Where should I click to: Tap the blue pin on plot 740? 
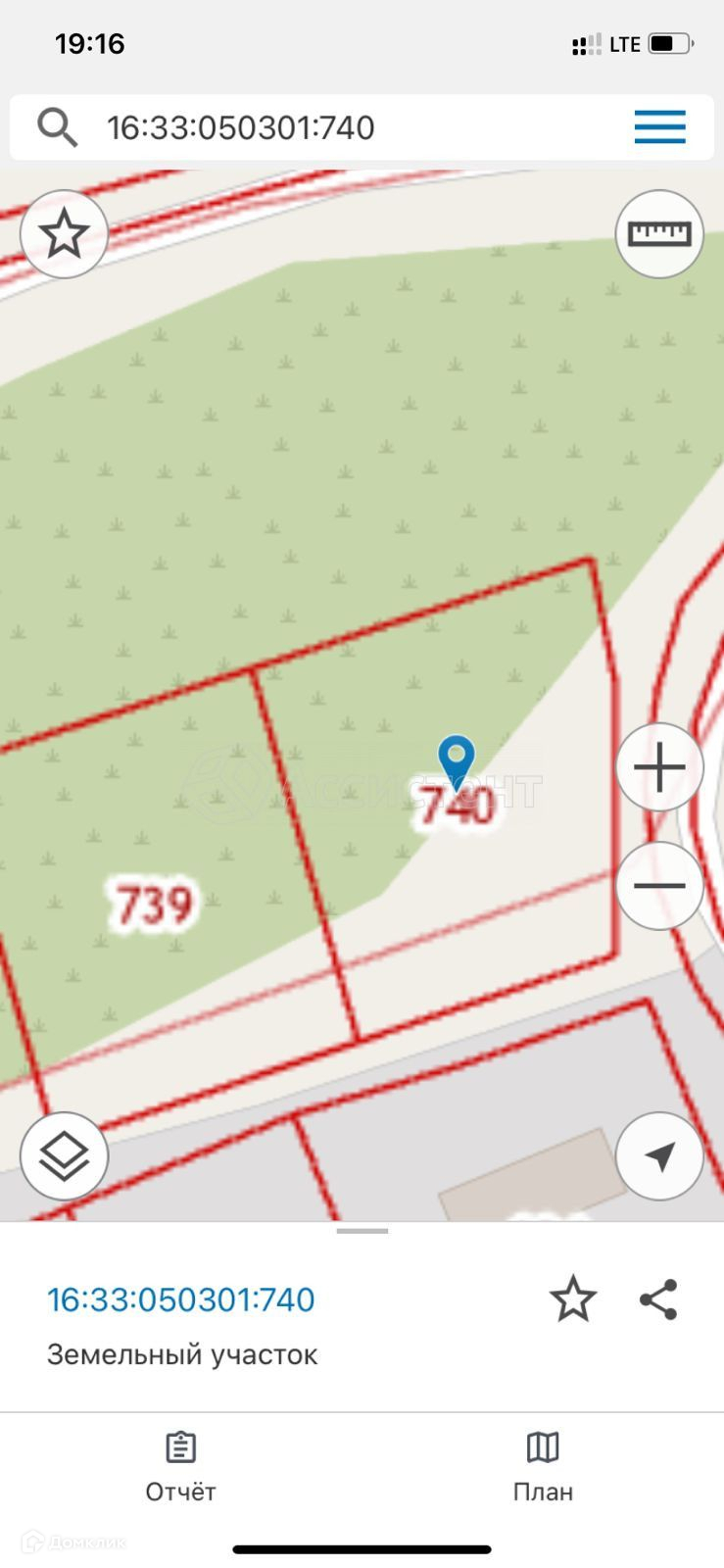coord(456,759)
